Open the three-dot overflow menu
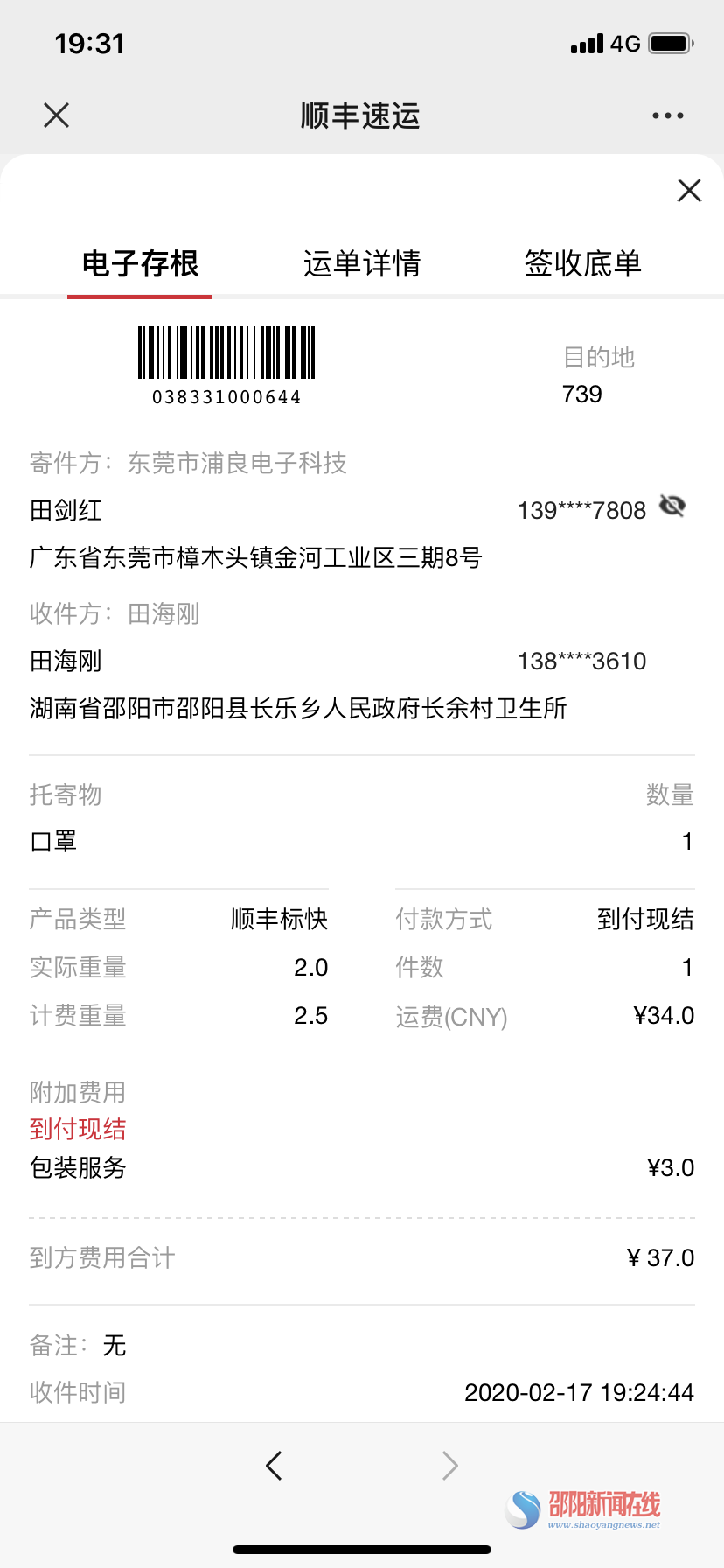This screenshot has height=1568, width=724. click(x=667, y=115)
